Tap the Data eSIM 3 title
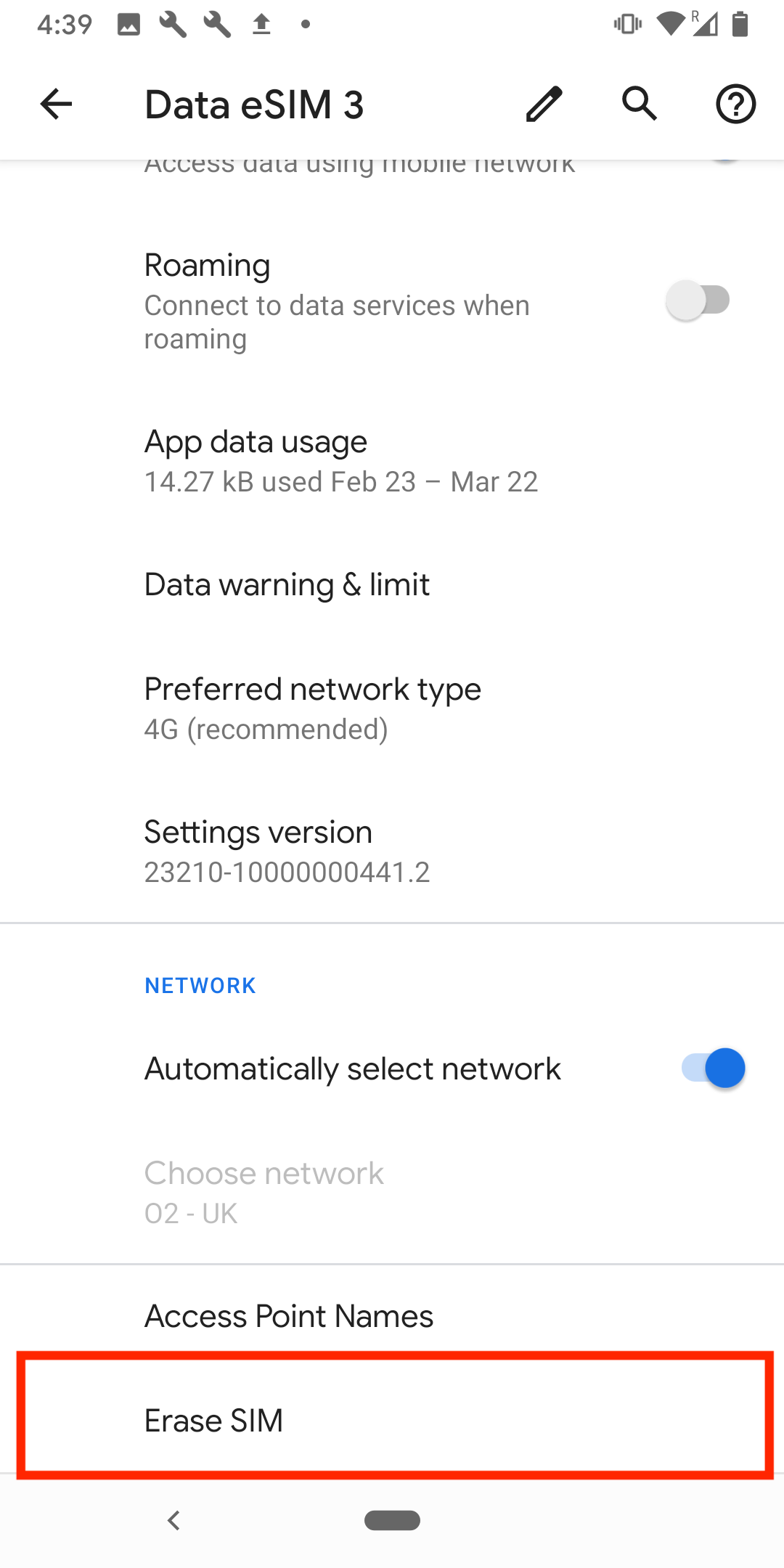Screen dimensions: 784x1568 pos(254,105)
